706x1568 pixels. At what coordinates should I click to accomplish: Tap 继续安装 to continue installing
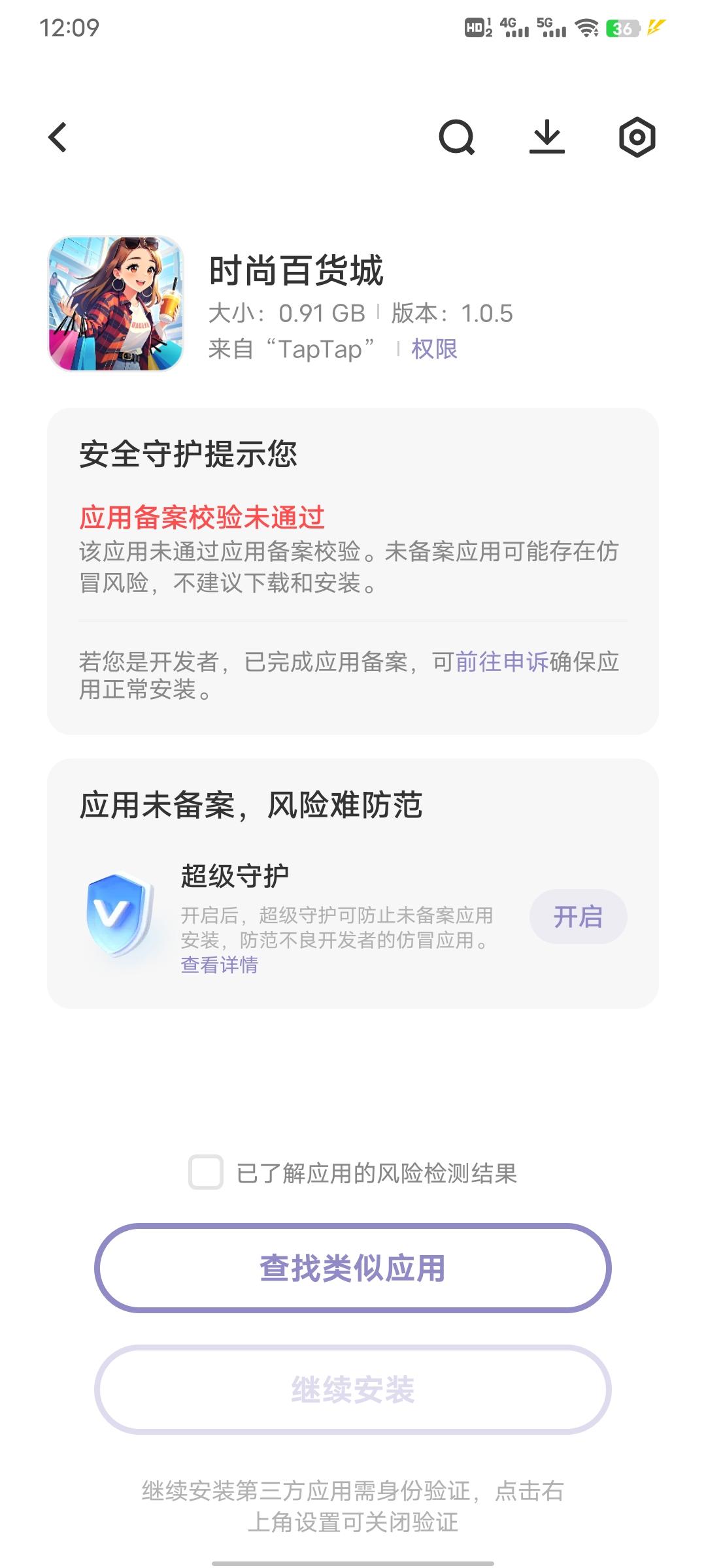point(353,1389)
